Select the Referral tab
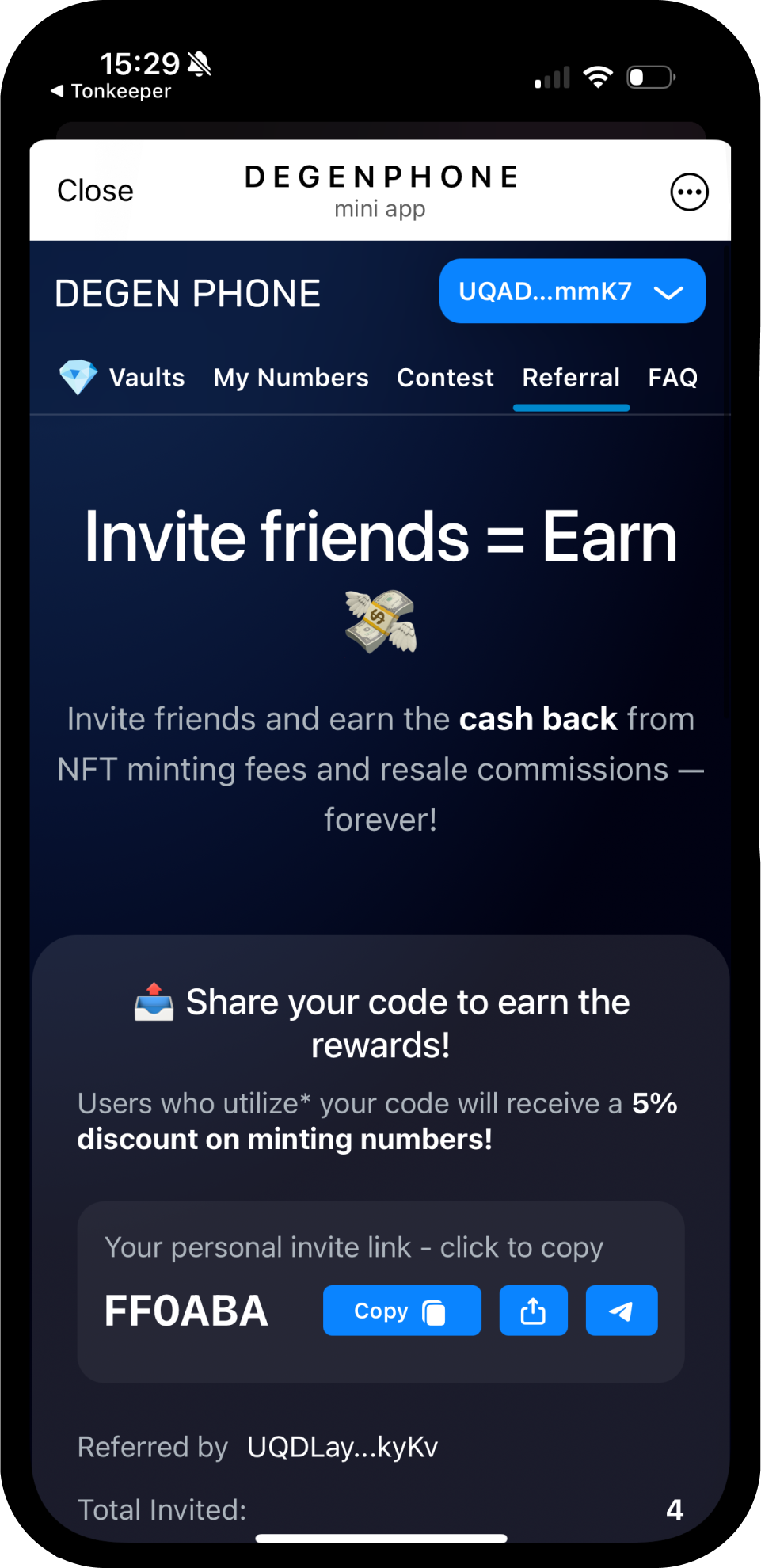The image size is (761, 1568). pyautogui.click(x=571, y=378)
